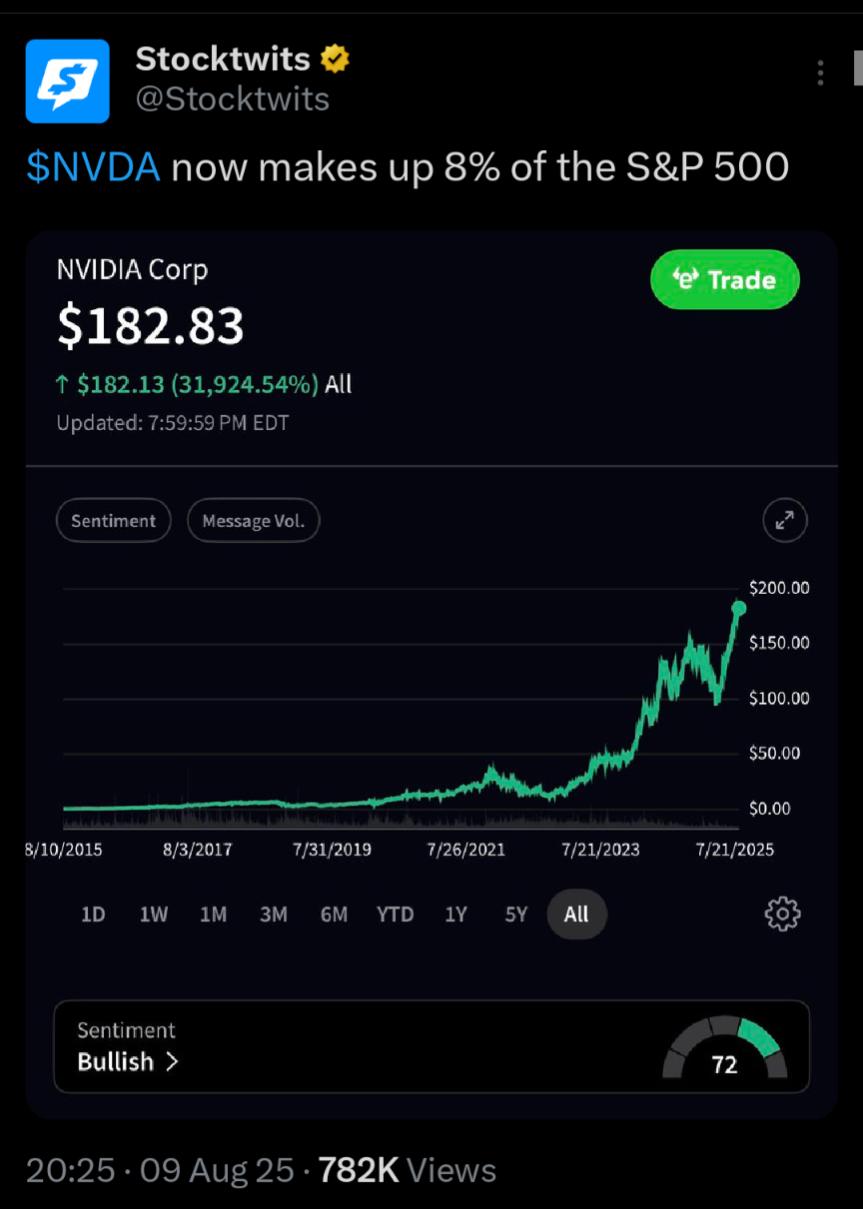Open the post's three-dot overflow menu
Image resolution: width=863 pixels, height=1209 pixels.
[820, 73]
